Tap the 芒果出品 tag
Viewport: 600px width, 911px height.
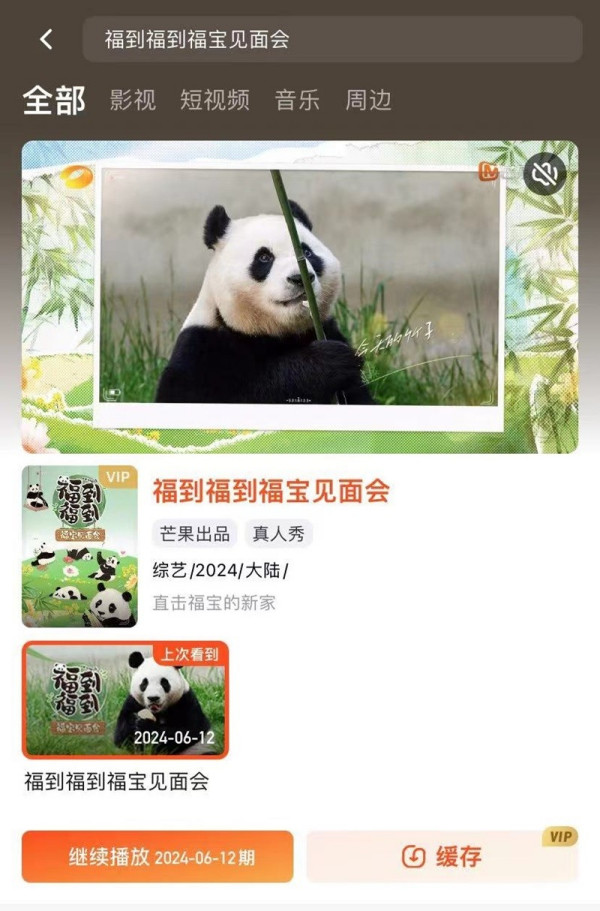(x=195, y=534)
